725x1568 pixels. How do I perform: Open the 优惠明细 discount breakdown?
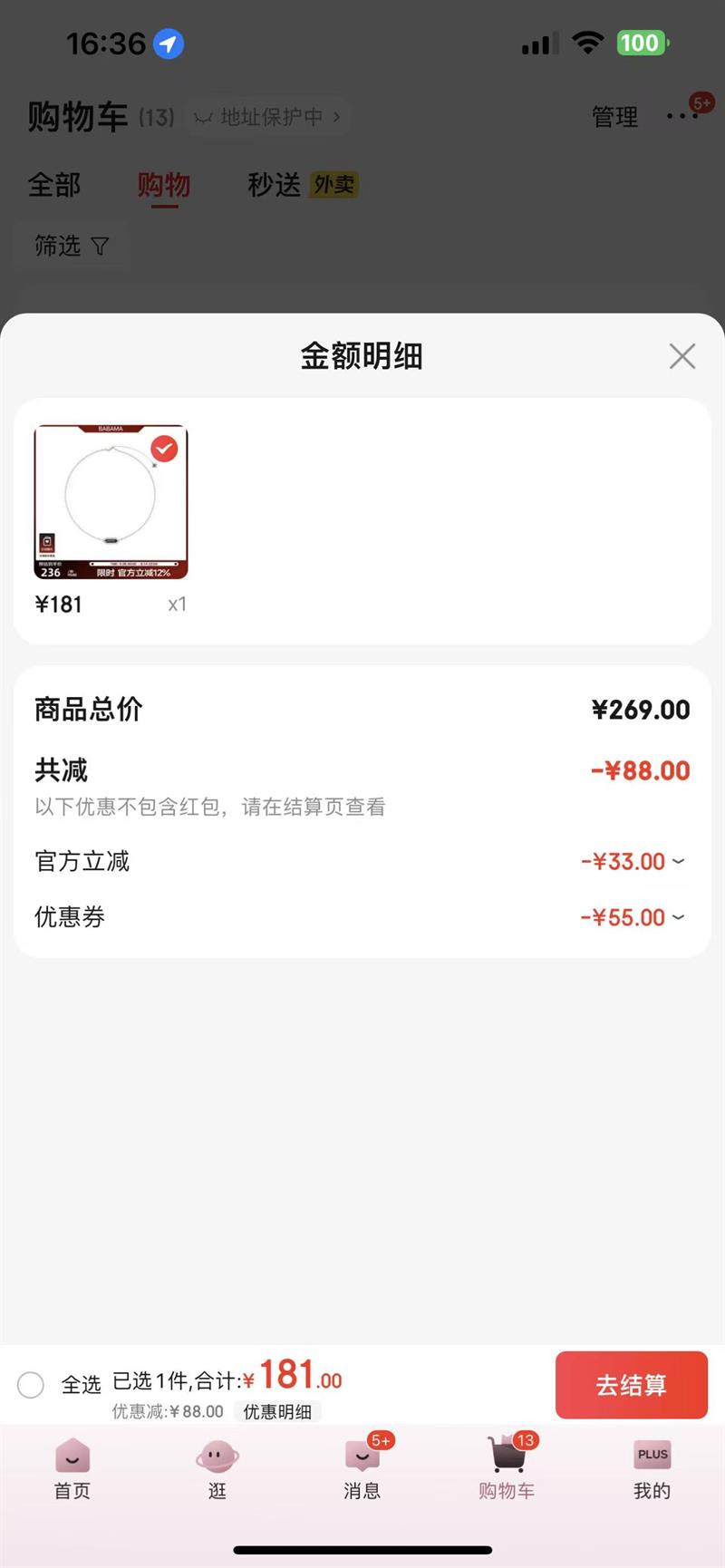(277, 1411)
